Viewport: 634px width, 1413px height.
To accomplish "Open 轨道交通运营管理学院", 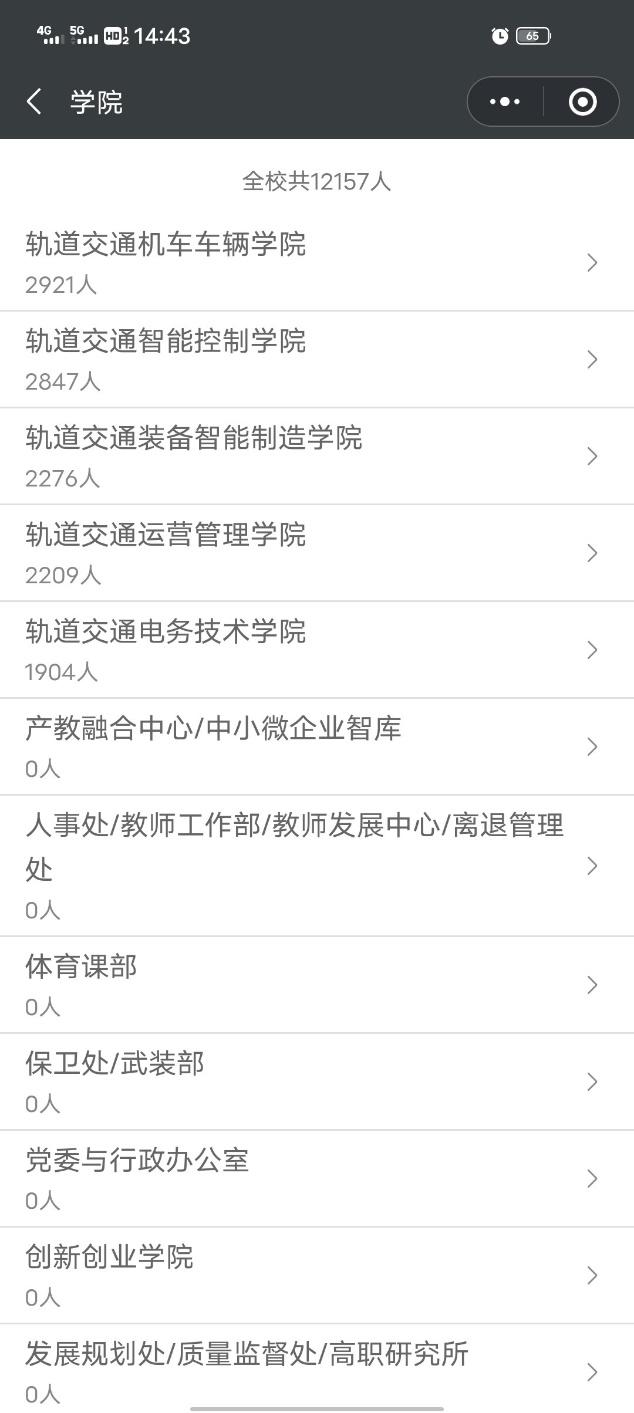I will click(317, 554).
